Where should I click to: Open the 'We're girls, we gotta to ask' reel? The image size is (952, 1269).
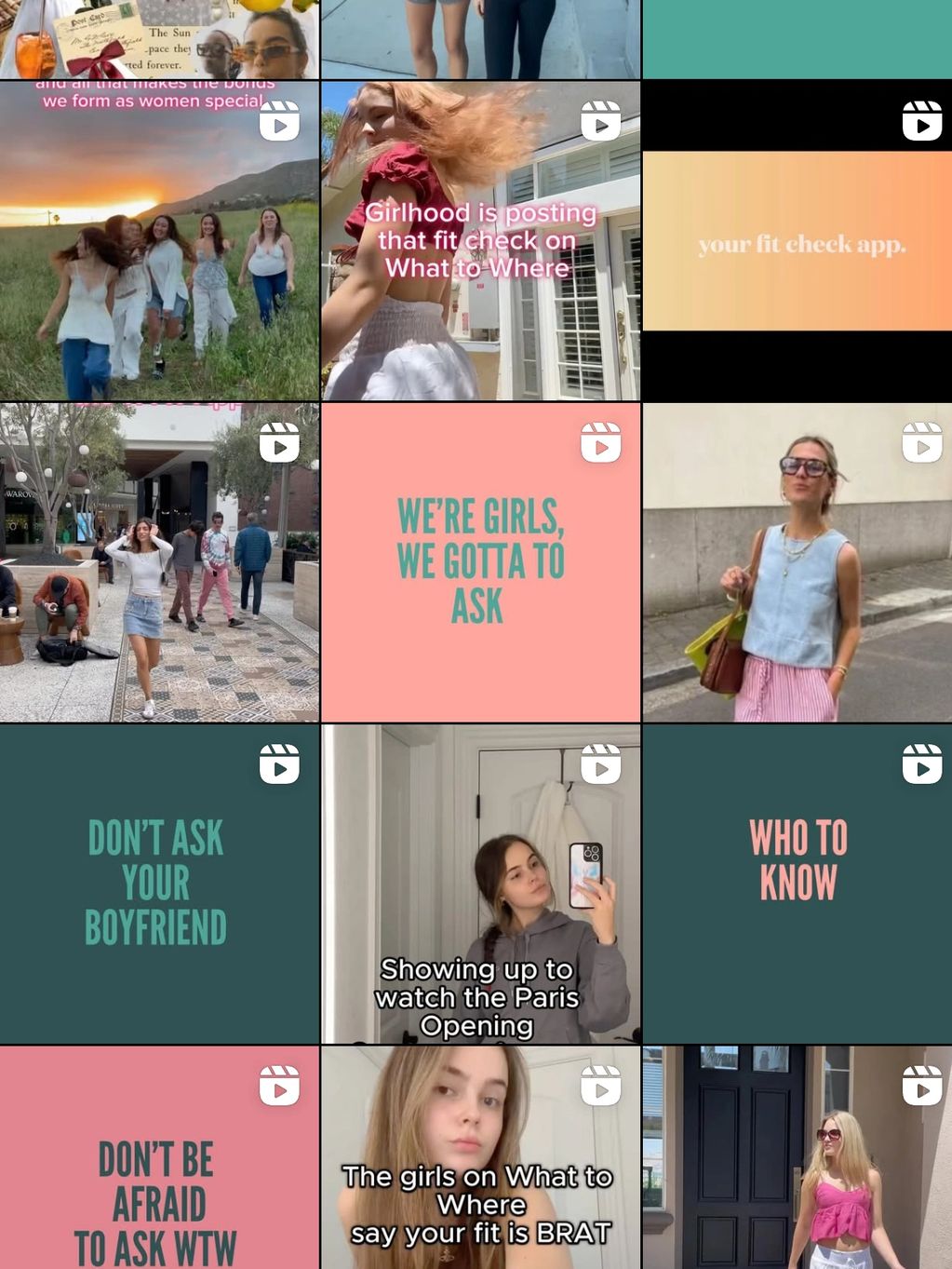tap(480, 562)
